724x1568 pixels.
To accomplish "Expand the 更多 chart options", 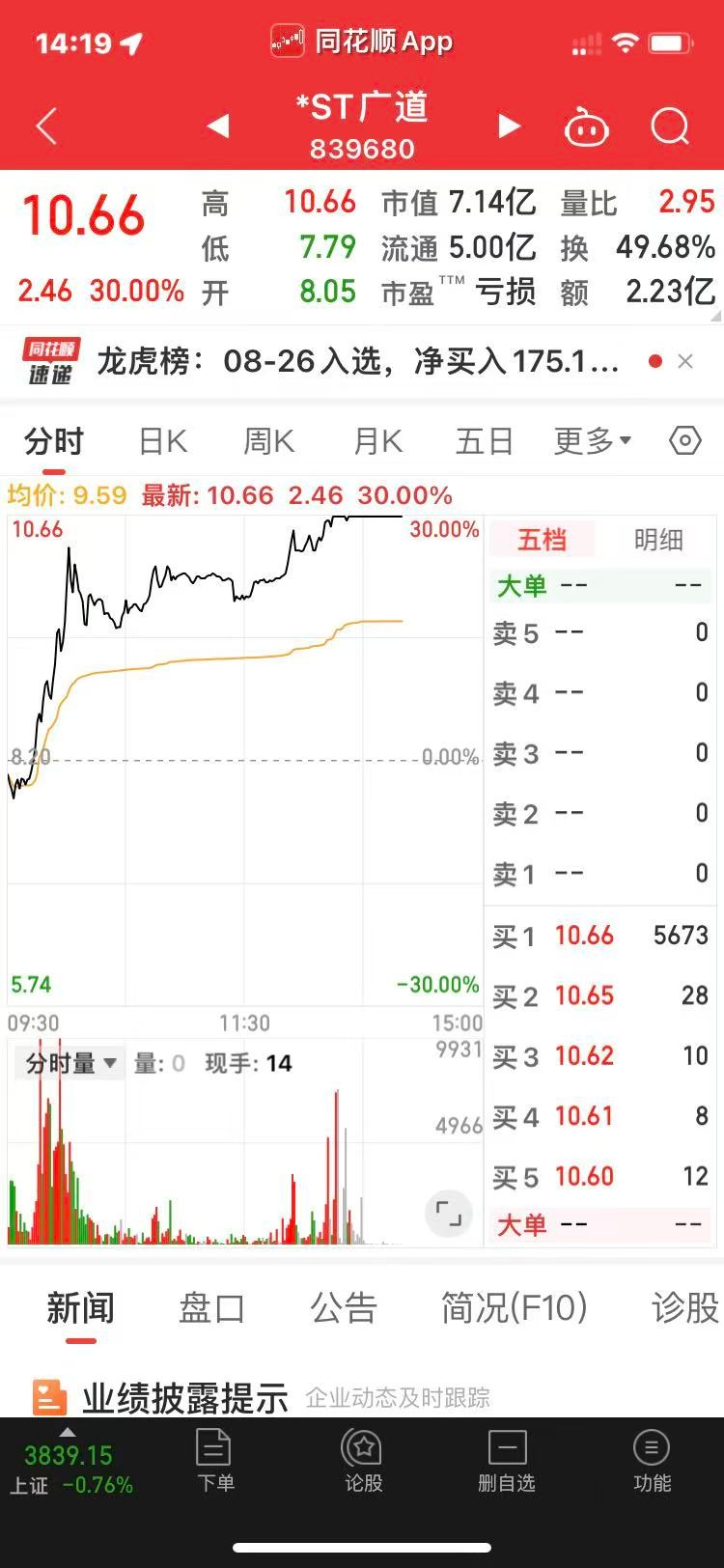I will click(592, 441).
